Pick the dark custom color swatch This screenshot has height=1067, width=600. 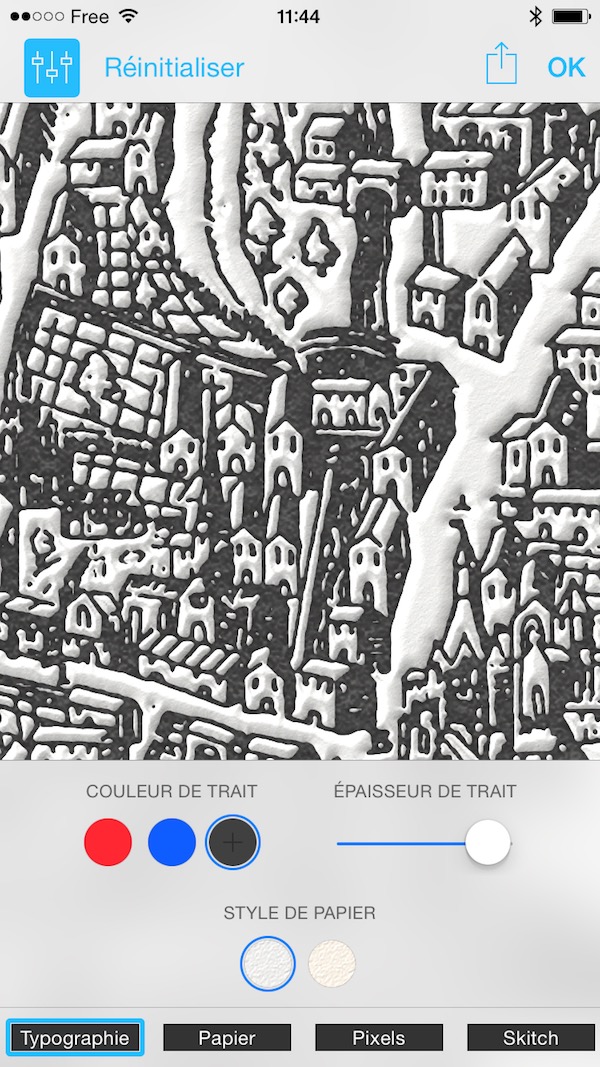233,842
